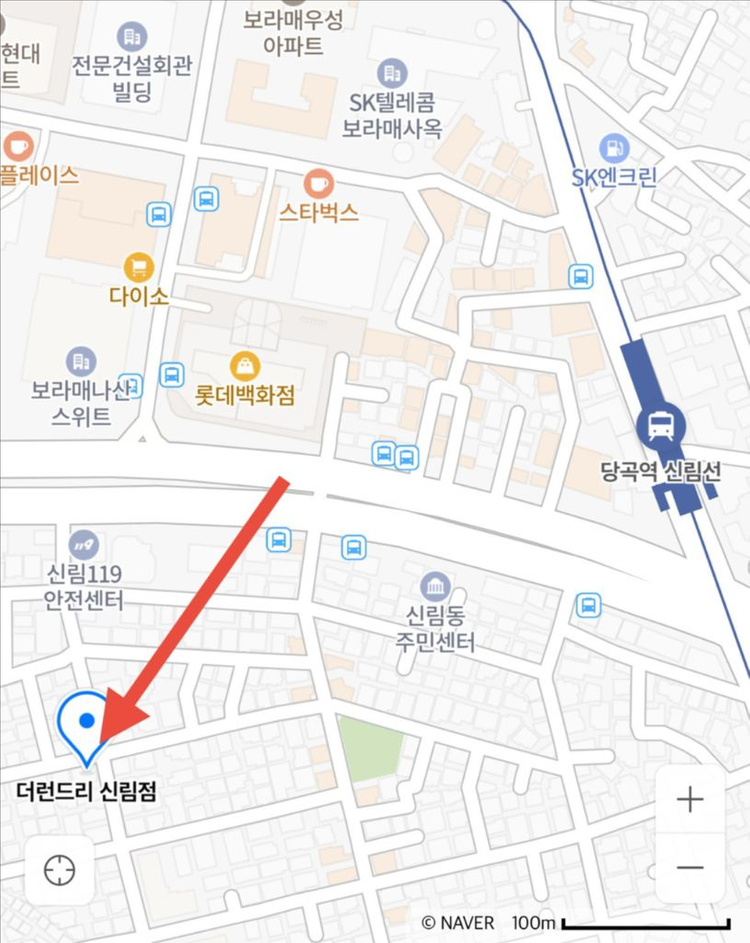This screenshot has width=750, height=943.
Task: Select the paired bus stops below 롯데백화점
Action: point(393,457)
